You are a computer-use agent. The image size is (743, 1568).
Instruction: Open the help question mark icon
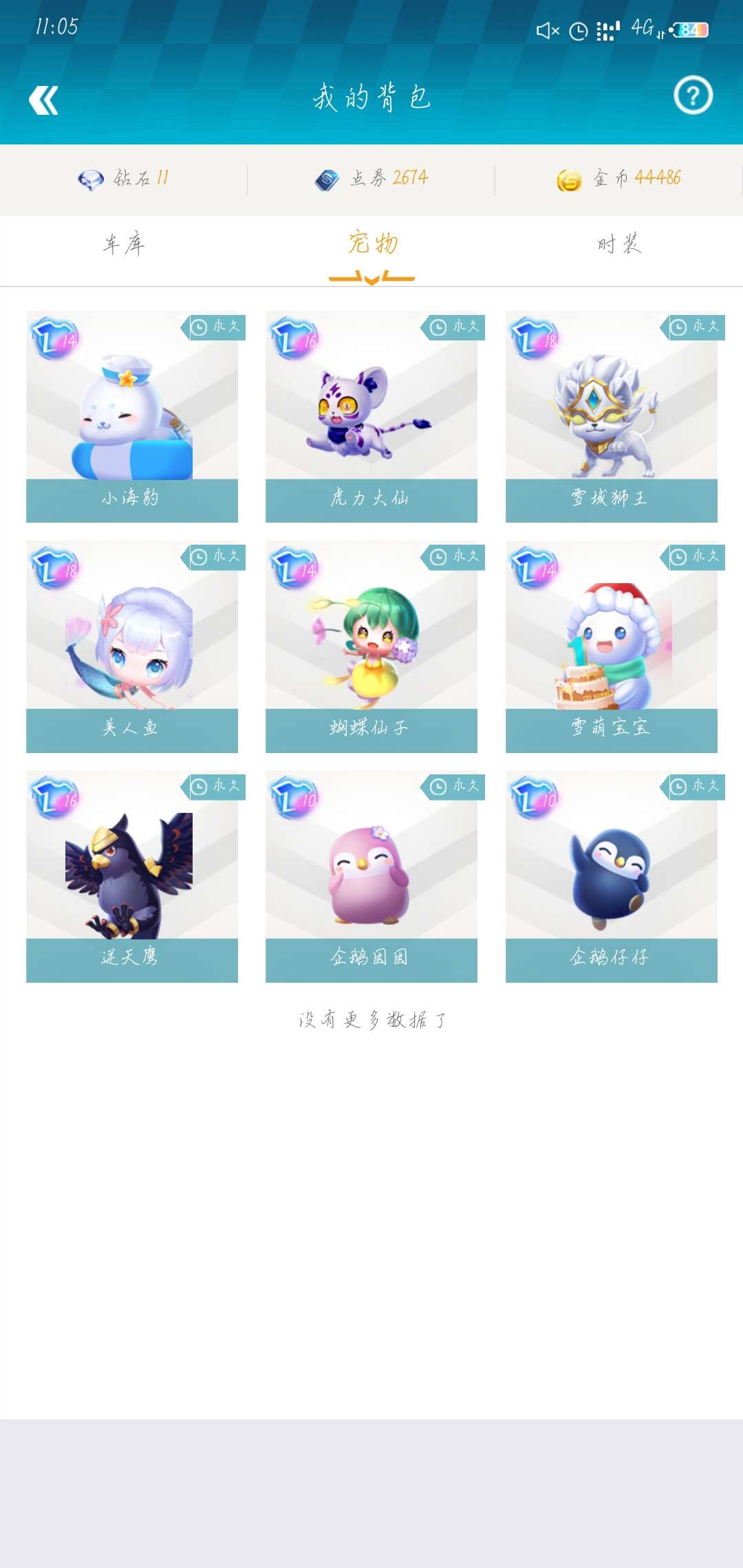[693, 96]
